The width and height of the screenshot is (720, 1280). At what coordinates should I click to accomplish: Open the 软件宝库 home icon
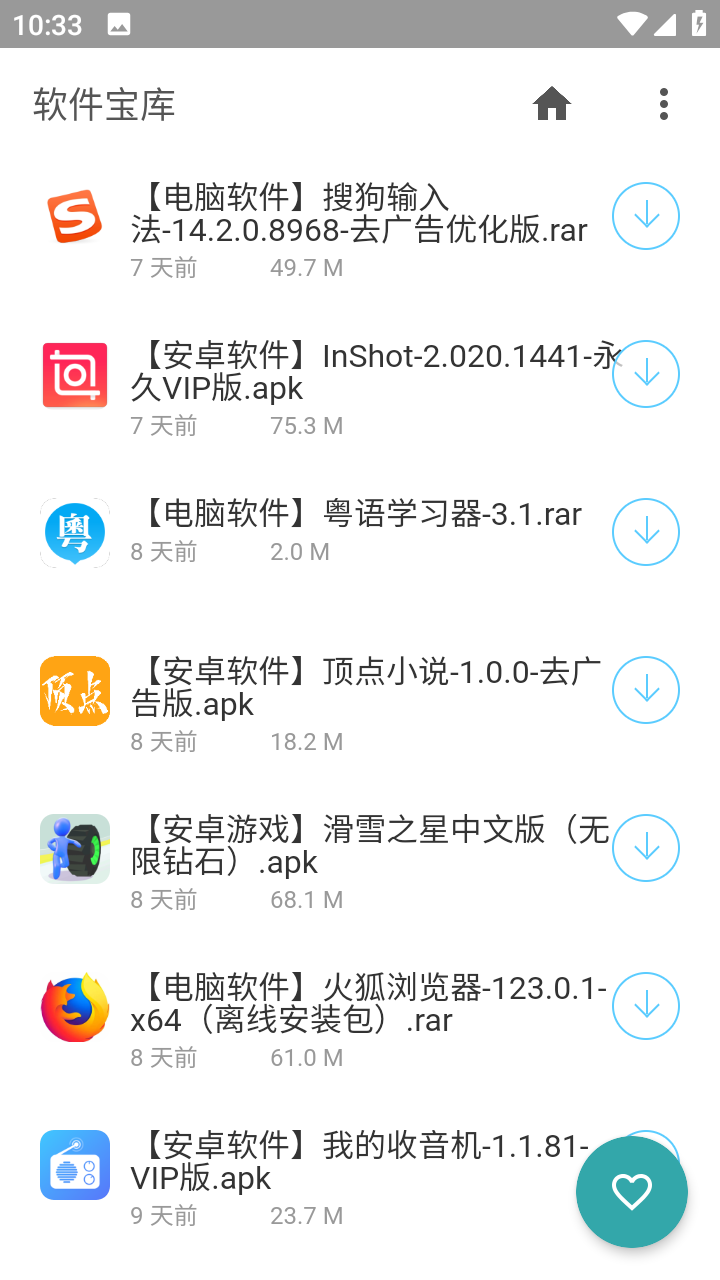(553, 103)
